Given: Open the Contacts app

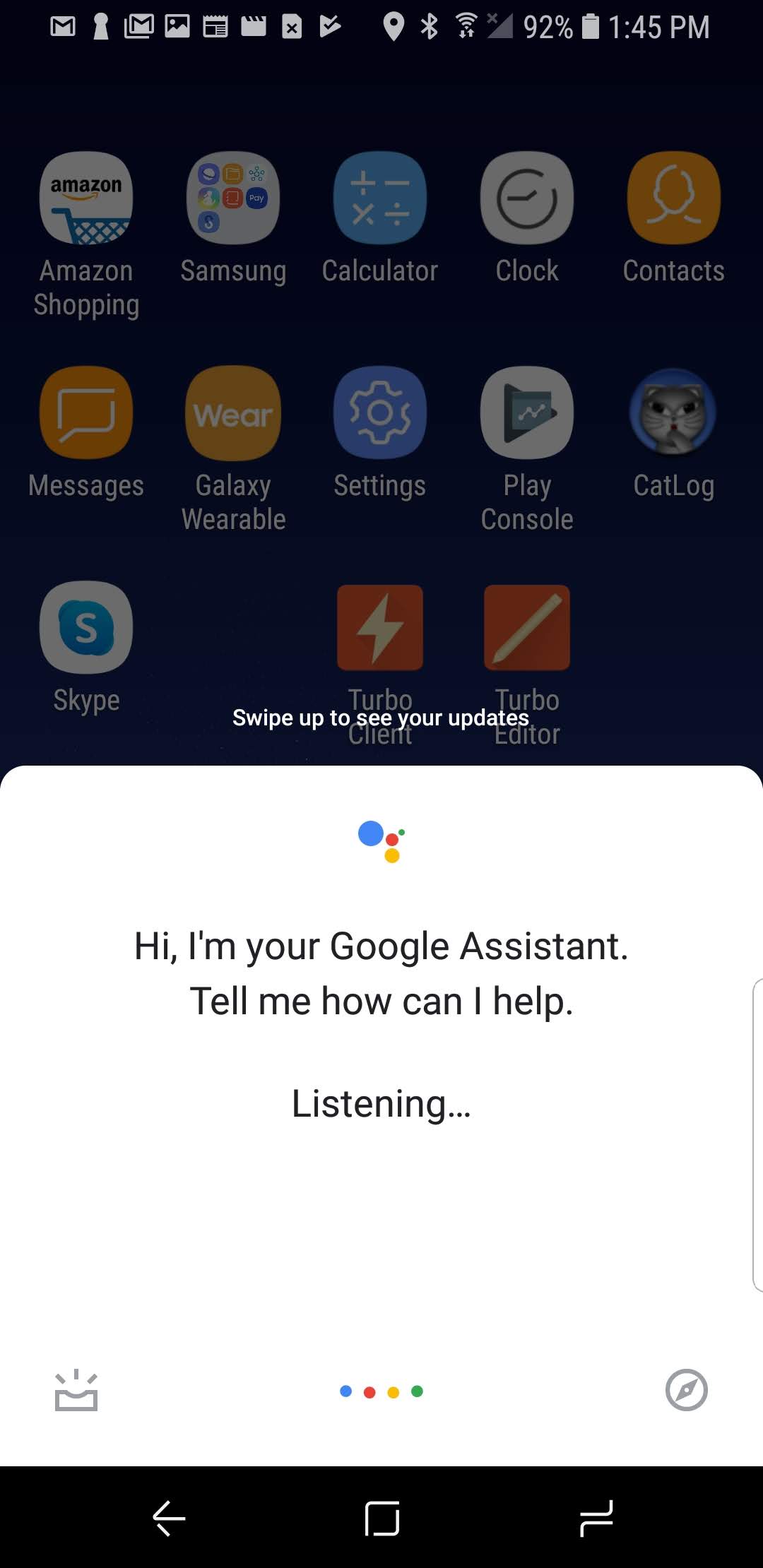Looking at the screenshot, I should coord(673,198).
